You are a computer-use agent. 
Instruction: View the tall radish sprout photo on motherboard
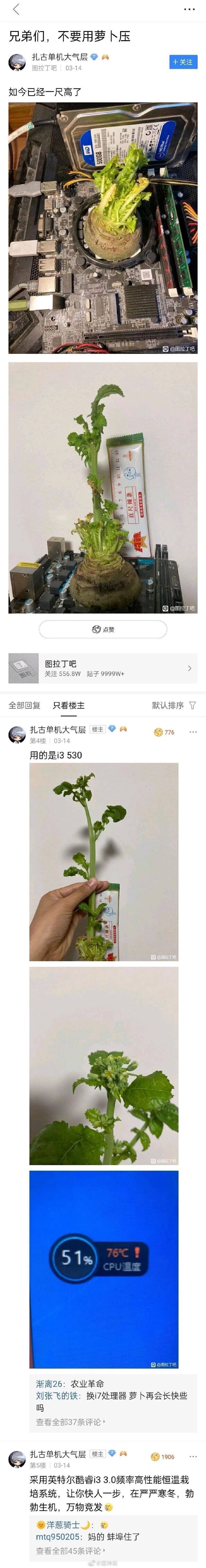[x=103, y=488]
